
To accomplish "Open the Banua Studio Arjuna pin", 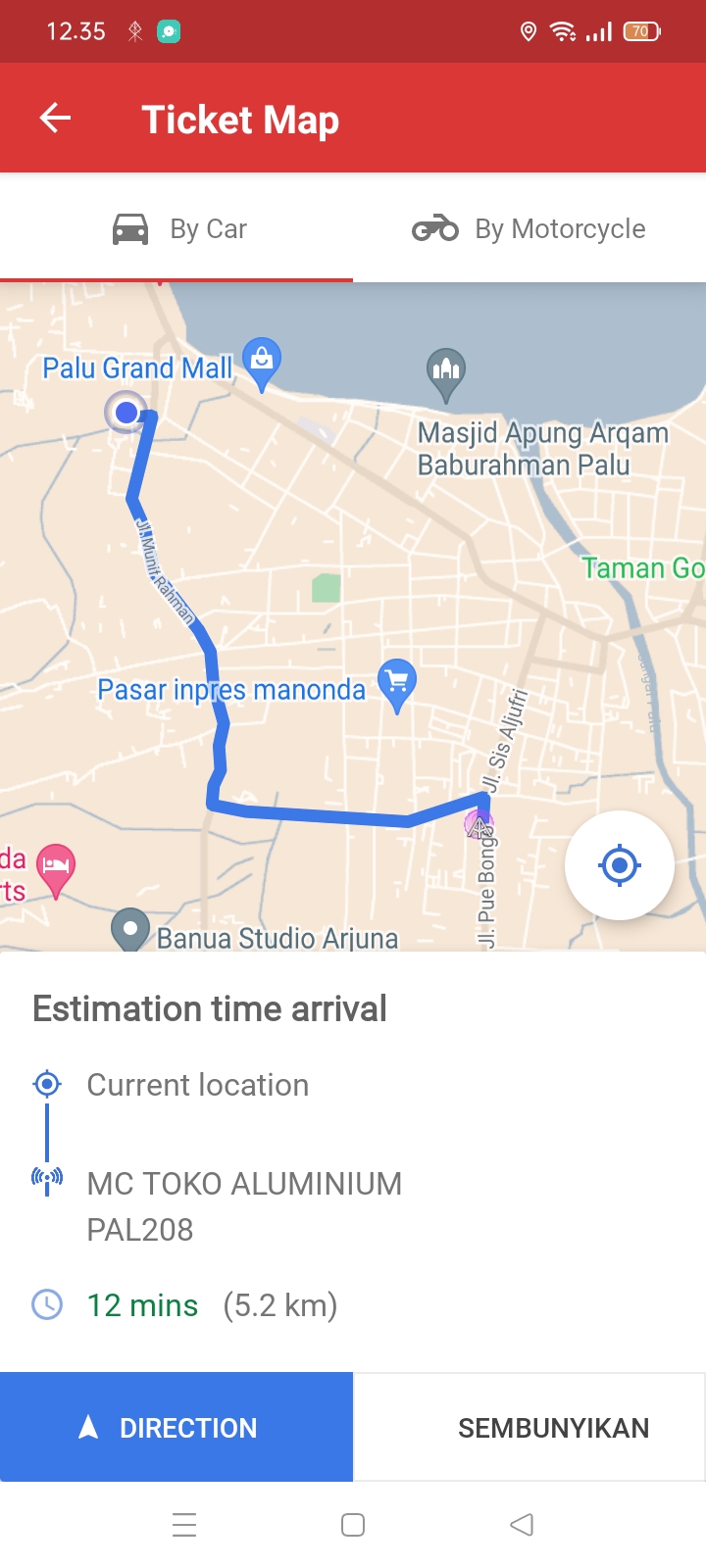I will [x=129, y=929].
